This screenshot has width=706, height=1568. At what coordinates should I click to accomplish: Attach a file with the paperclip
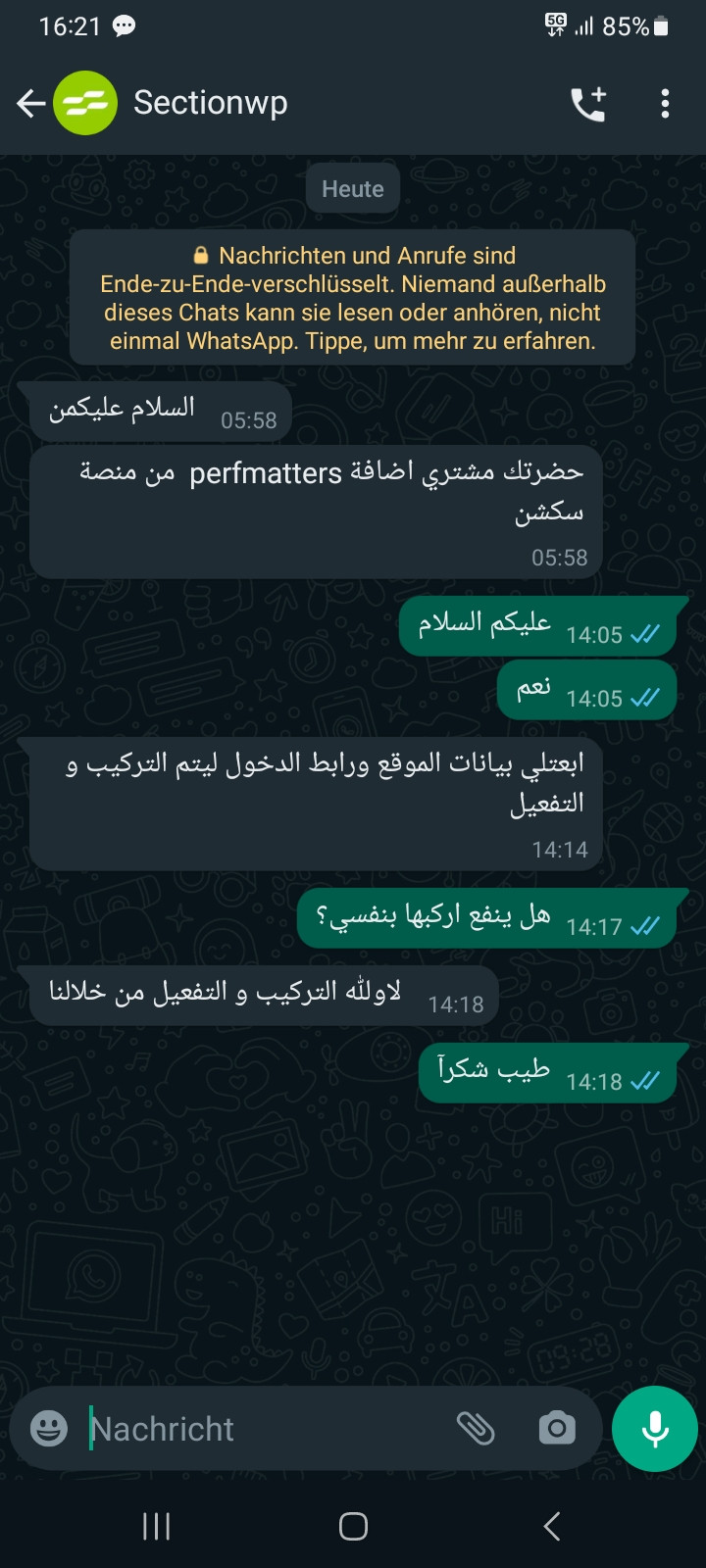coord(476,1428)
